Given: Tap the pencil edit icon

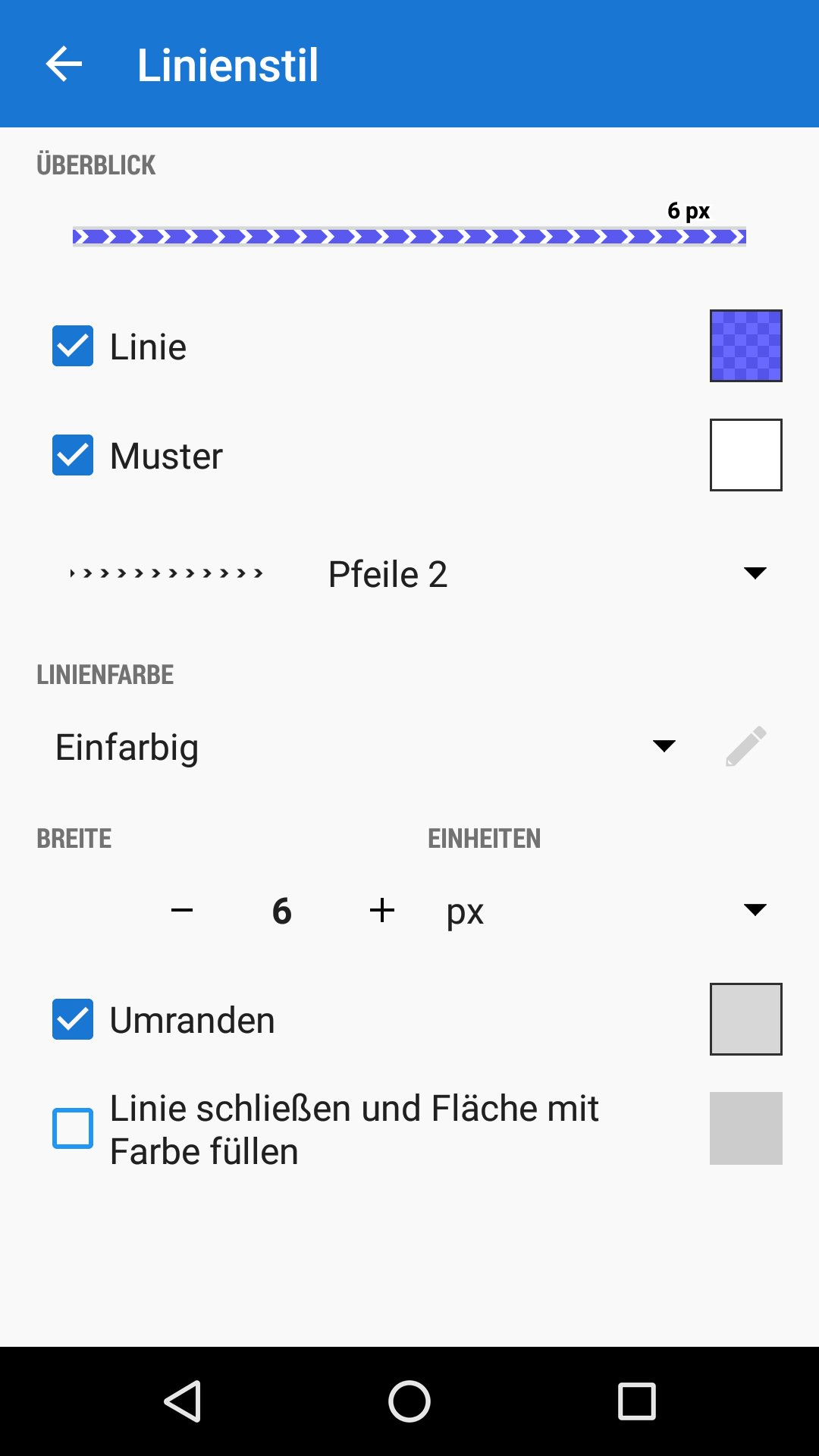Looking at the screenshot, I should [x=745, y=747].
